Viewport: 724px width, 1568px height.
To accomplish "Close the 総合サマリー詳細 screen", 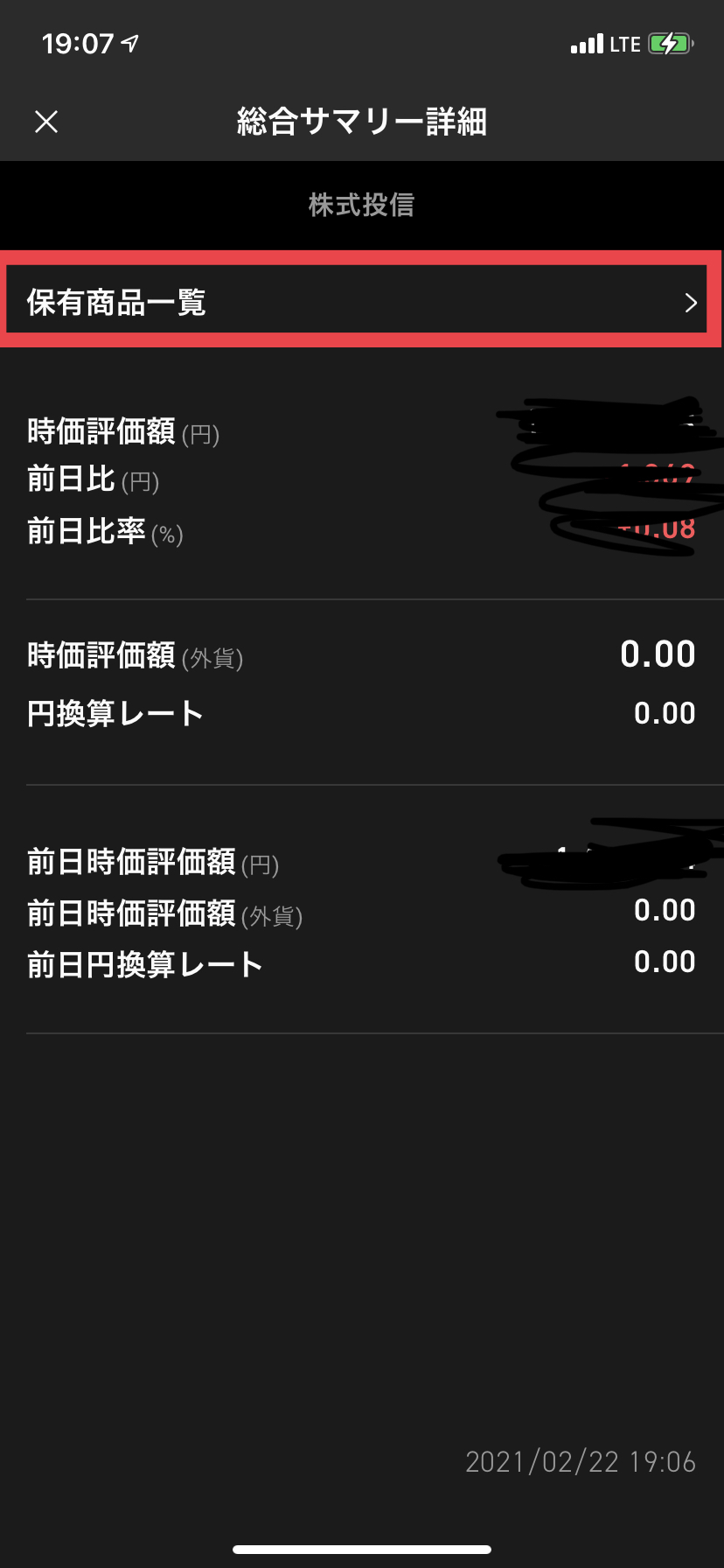I will (46, 122).
